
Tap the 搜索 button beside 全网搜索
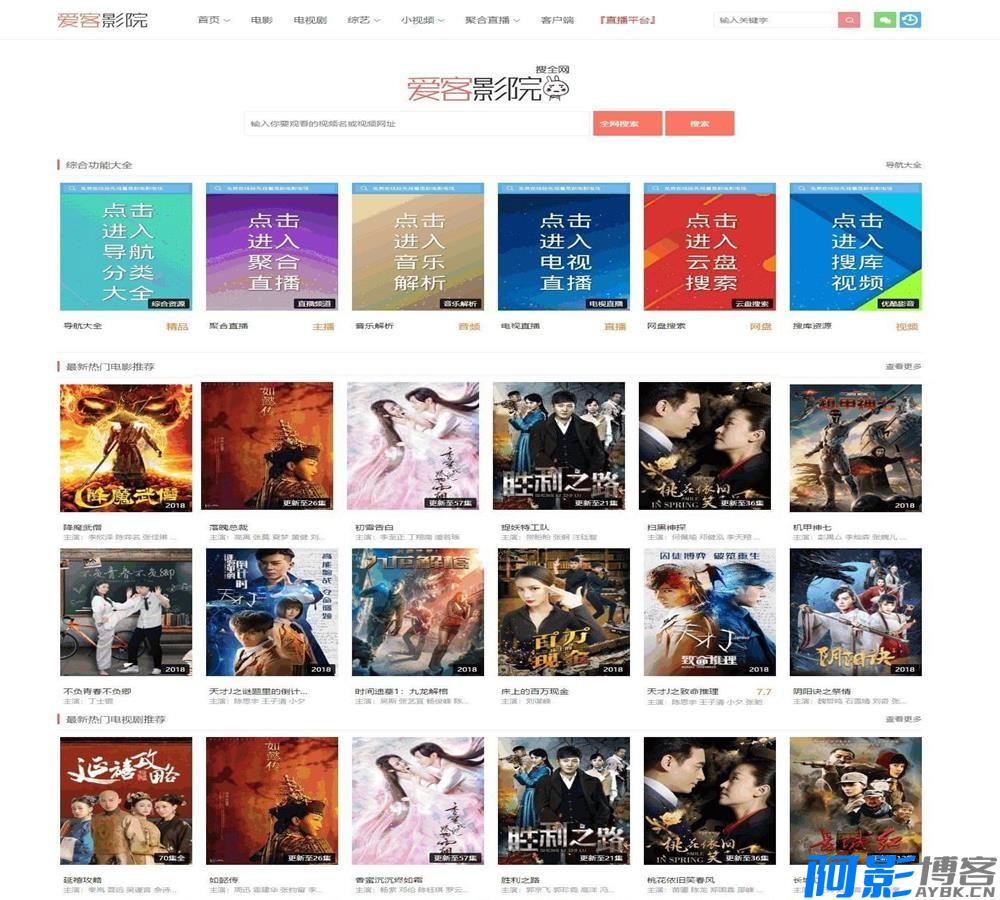tap(700, 123)
